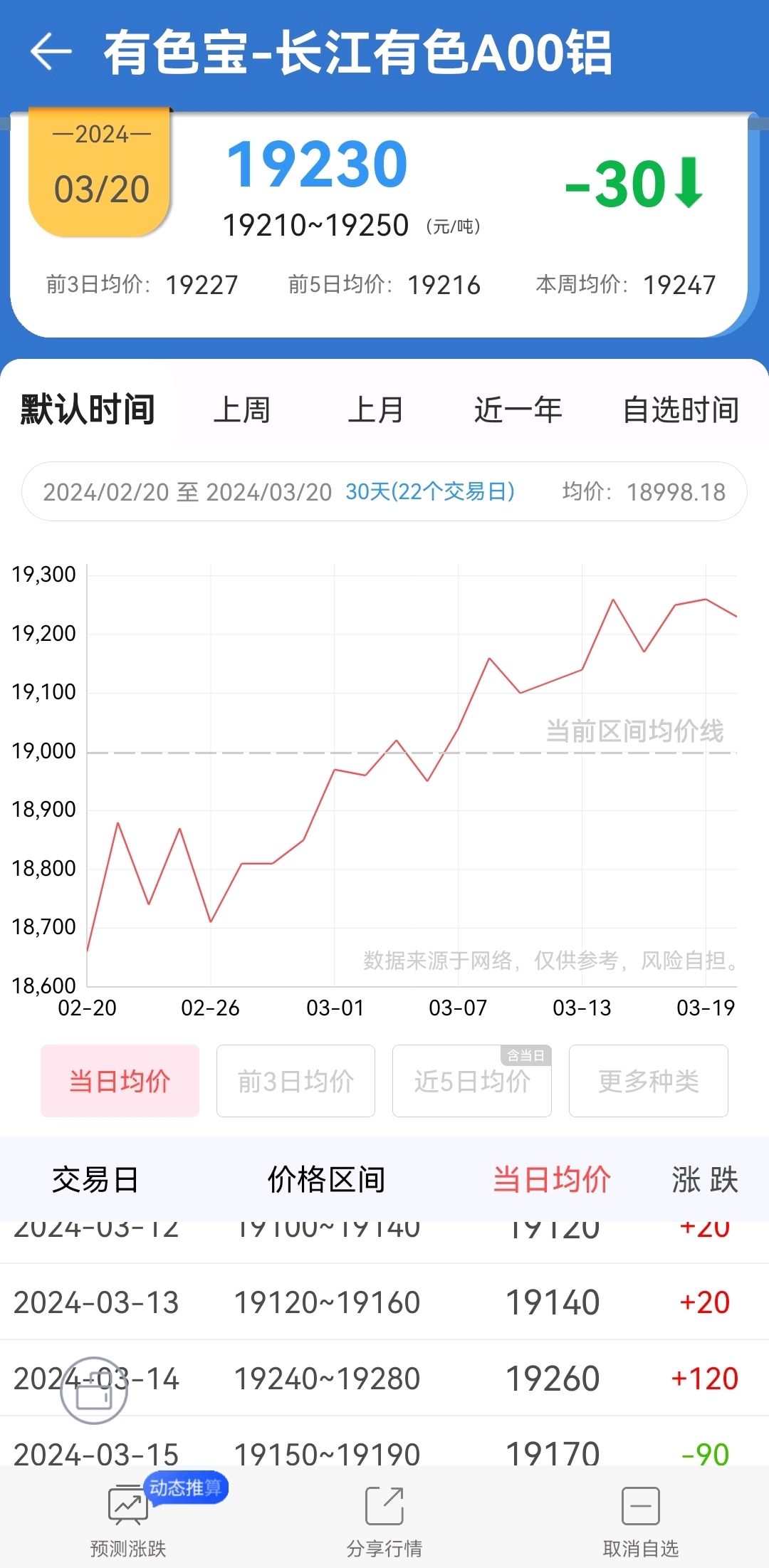This screenshot has width=769, height=1568.
Task: Switch to the 上周 tab
Action: (x=242, y=410)
